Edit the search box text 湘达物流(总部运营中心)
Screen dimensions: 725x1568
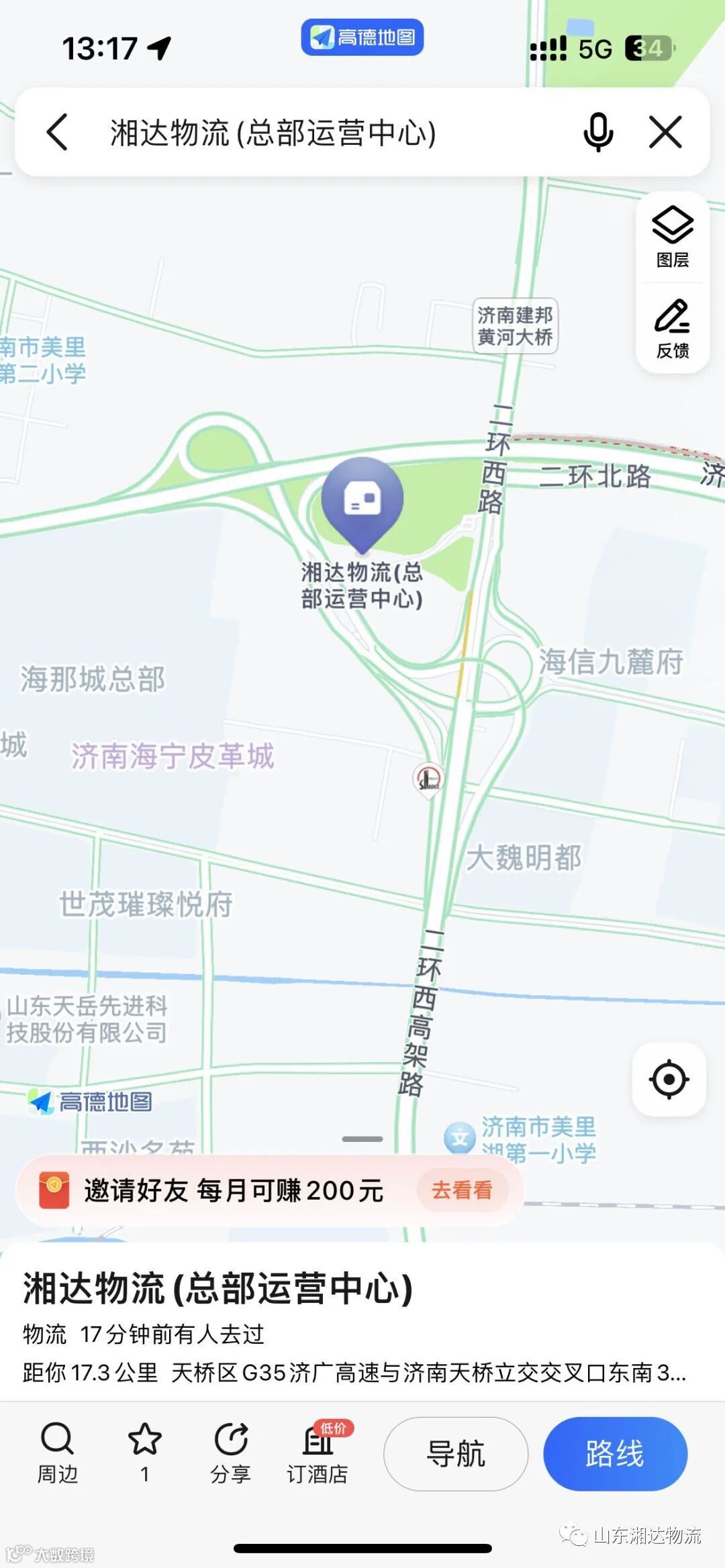[x=273, y=132]
